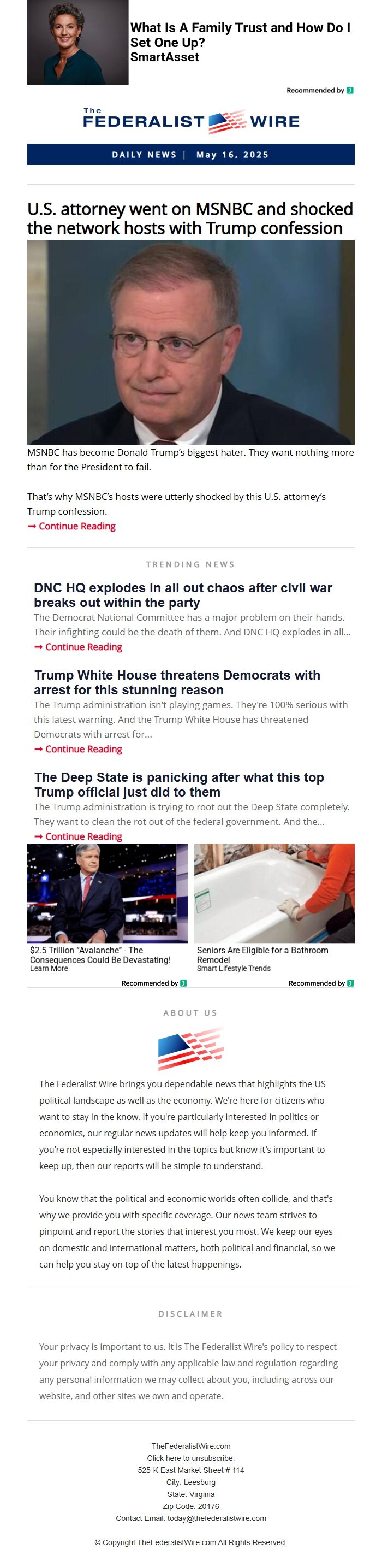Screen dimensions: 382x1568
Task: Open the Trump White House threatens Democrats headline
Action: tap(177, 682)
